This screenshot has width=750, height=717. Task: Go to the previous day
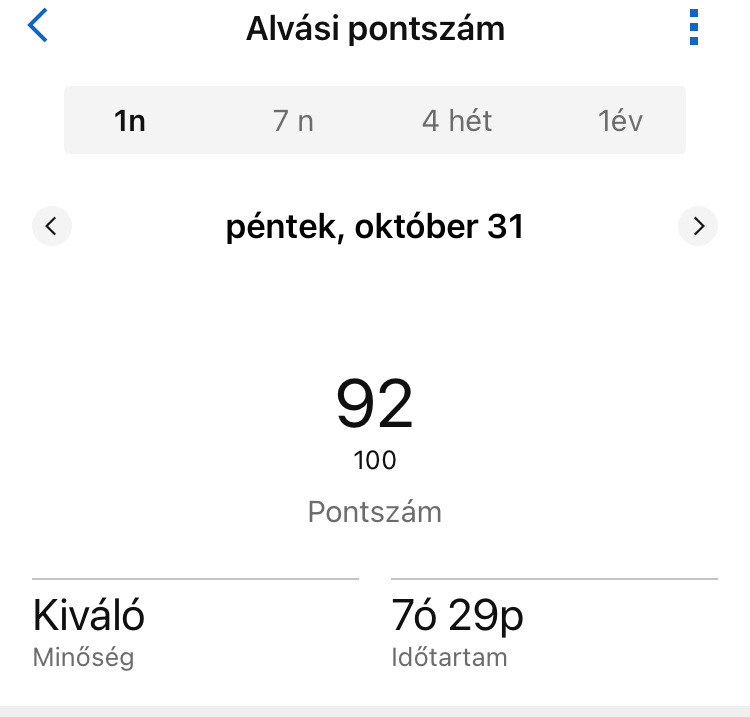point(52,227)
